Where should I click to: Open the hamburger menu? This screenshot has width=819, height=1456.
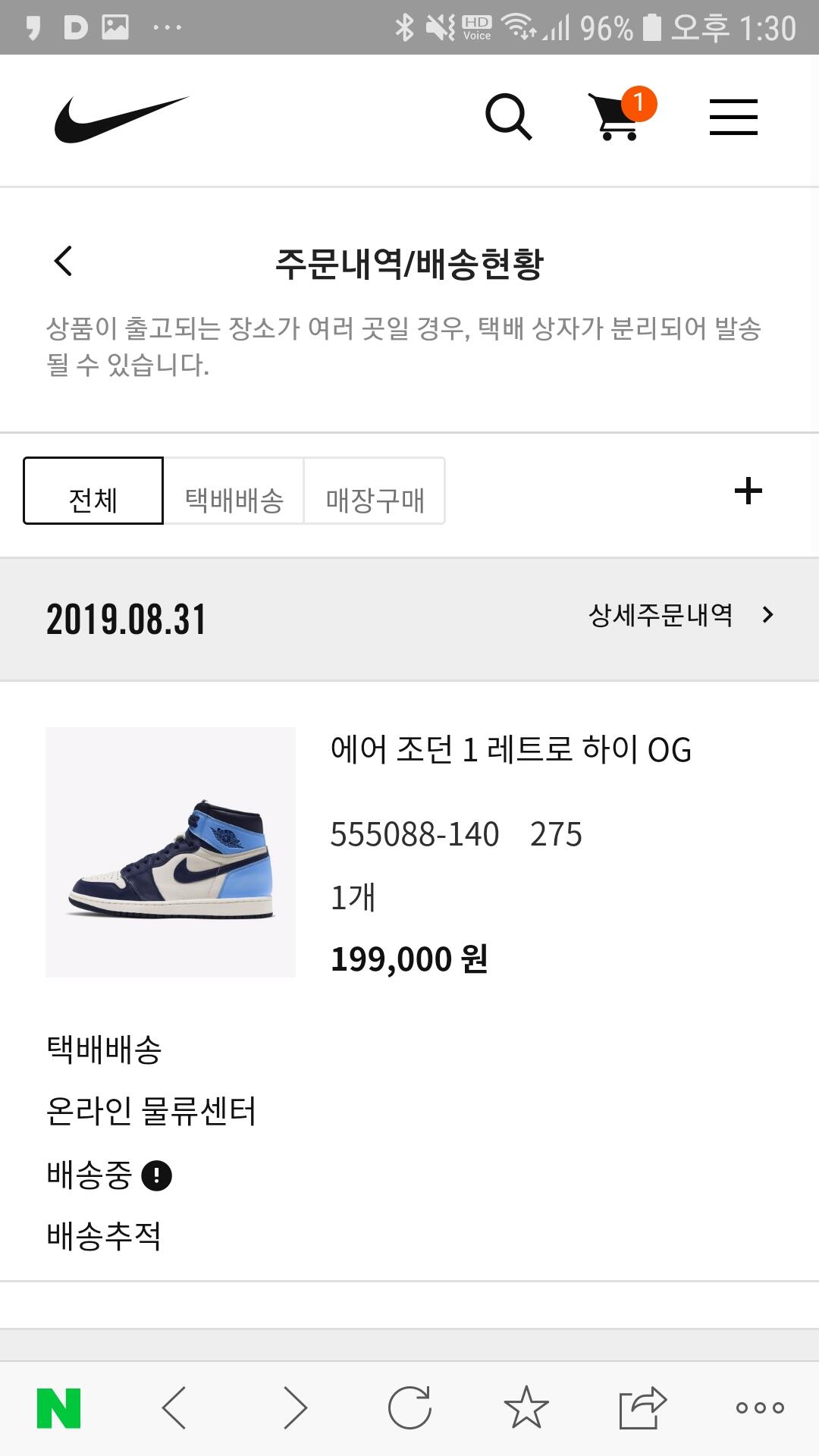point(733,117)
